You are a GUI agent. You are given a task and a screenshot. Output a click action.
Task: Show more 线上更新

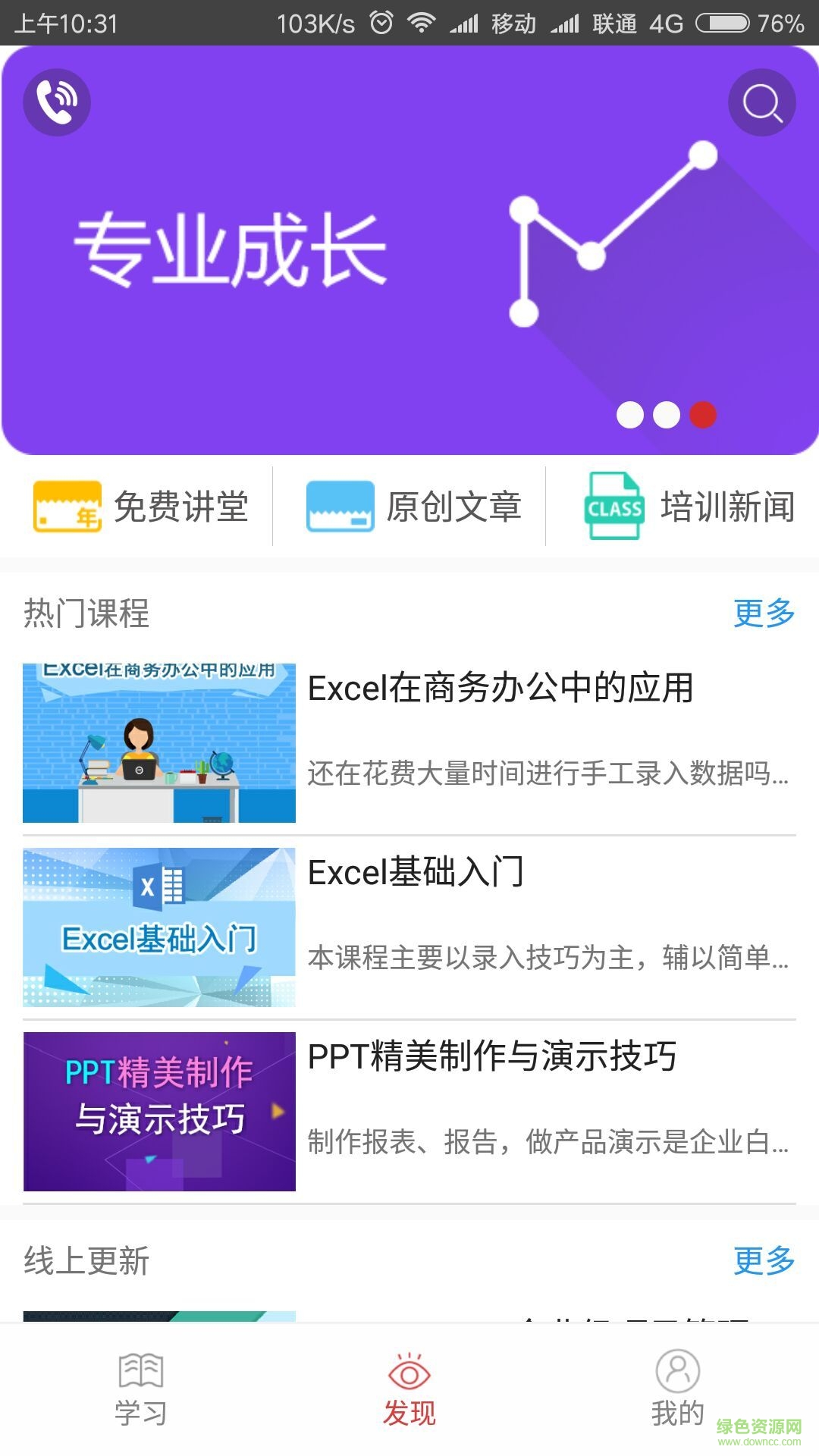tap(764, 1260)
